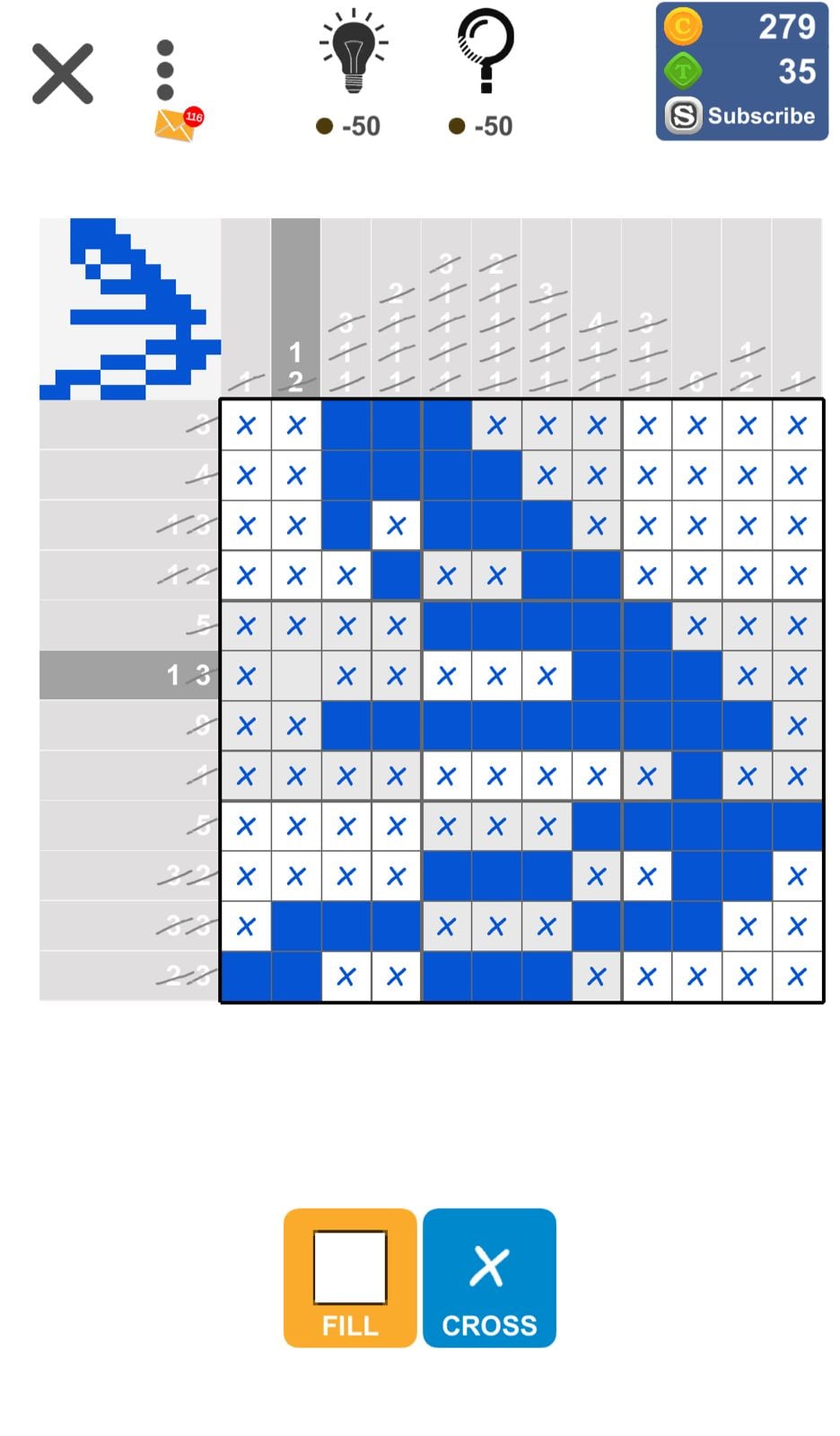This screenshot has width=840, height=1436.
Task: Select the CROSS mode button
Action: (x=489, y=1278)
